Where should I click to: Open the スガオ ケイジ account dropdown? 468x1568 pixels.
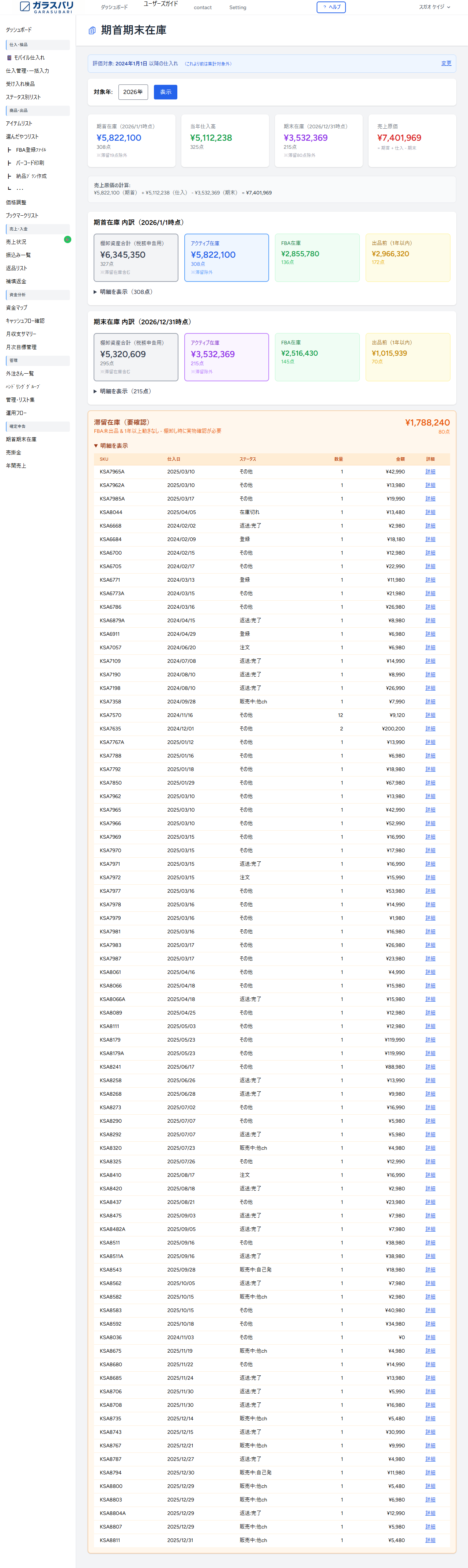[434, 7]
